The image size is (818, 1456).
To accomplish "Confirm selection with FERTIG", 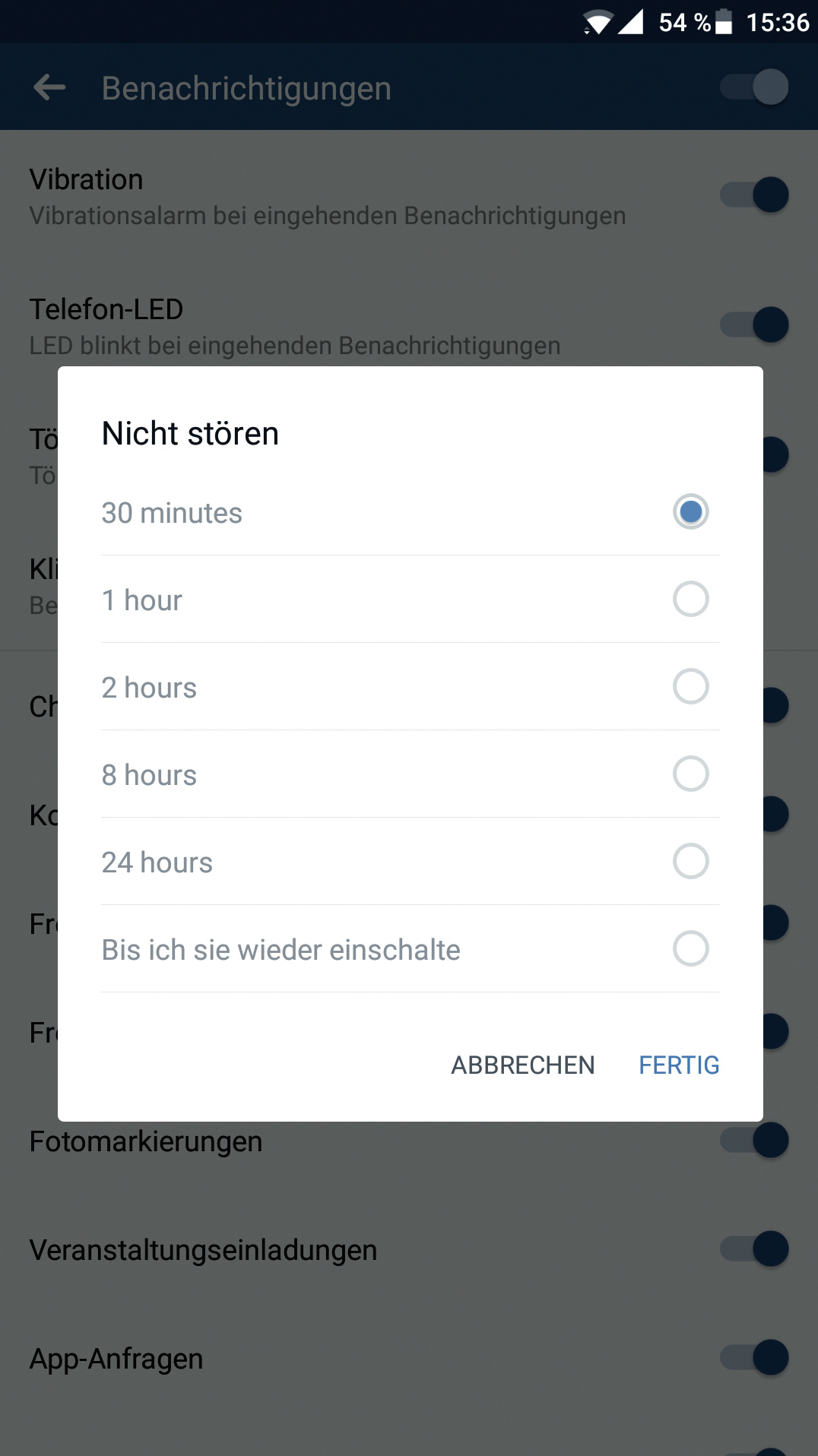I will click(x=679, y=1065).
